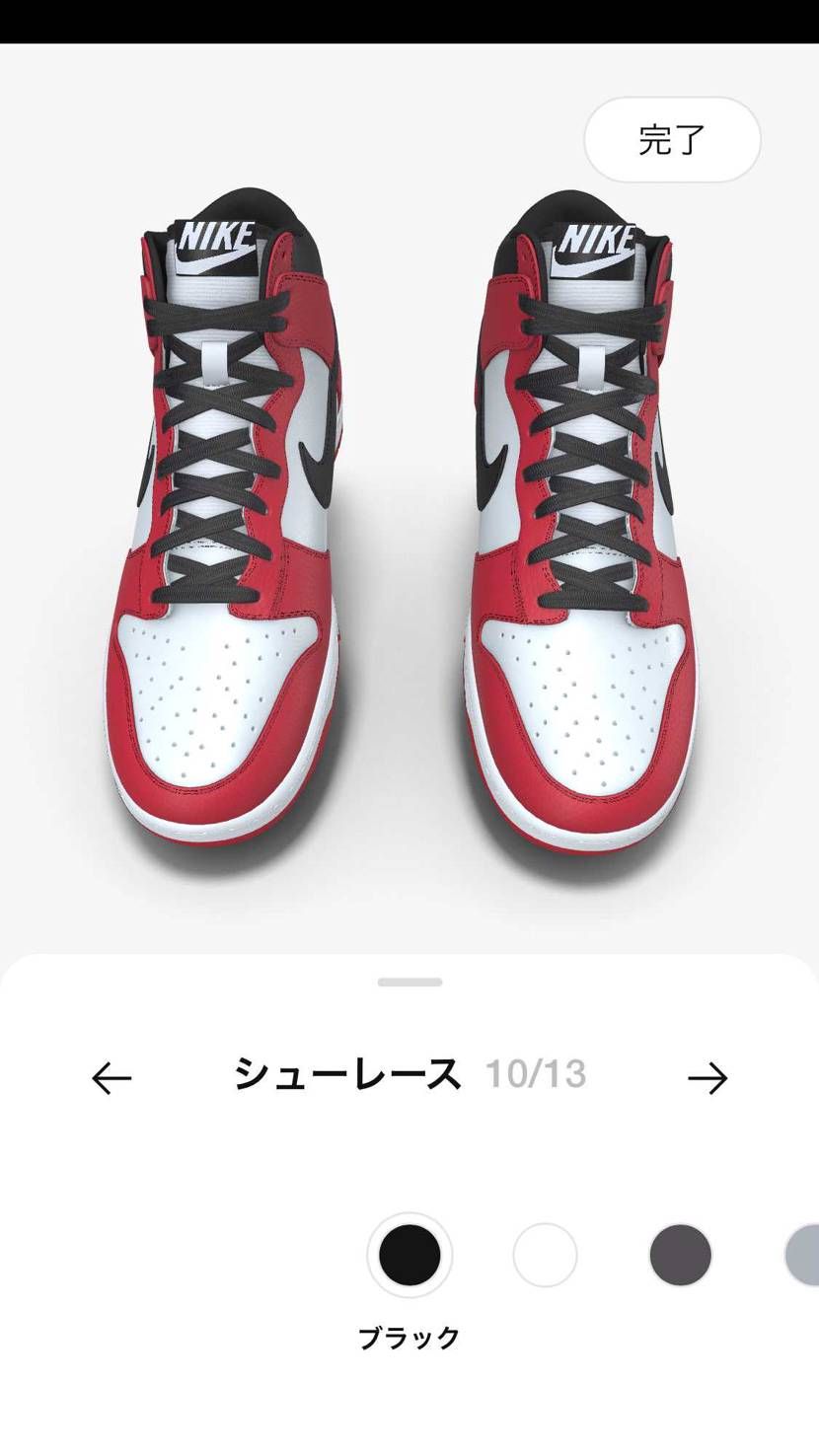The height and width of the screenshot is (1456, 819).
Task: Tap the next step arrow
Action: click(708, 1079)
